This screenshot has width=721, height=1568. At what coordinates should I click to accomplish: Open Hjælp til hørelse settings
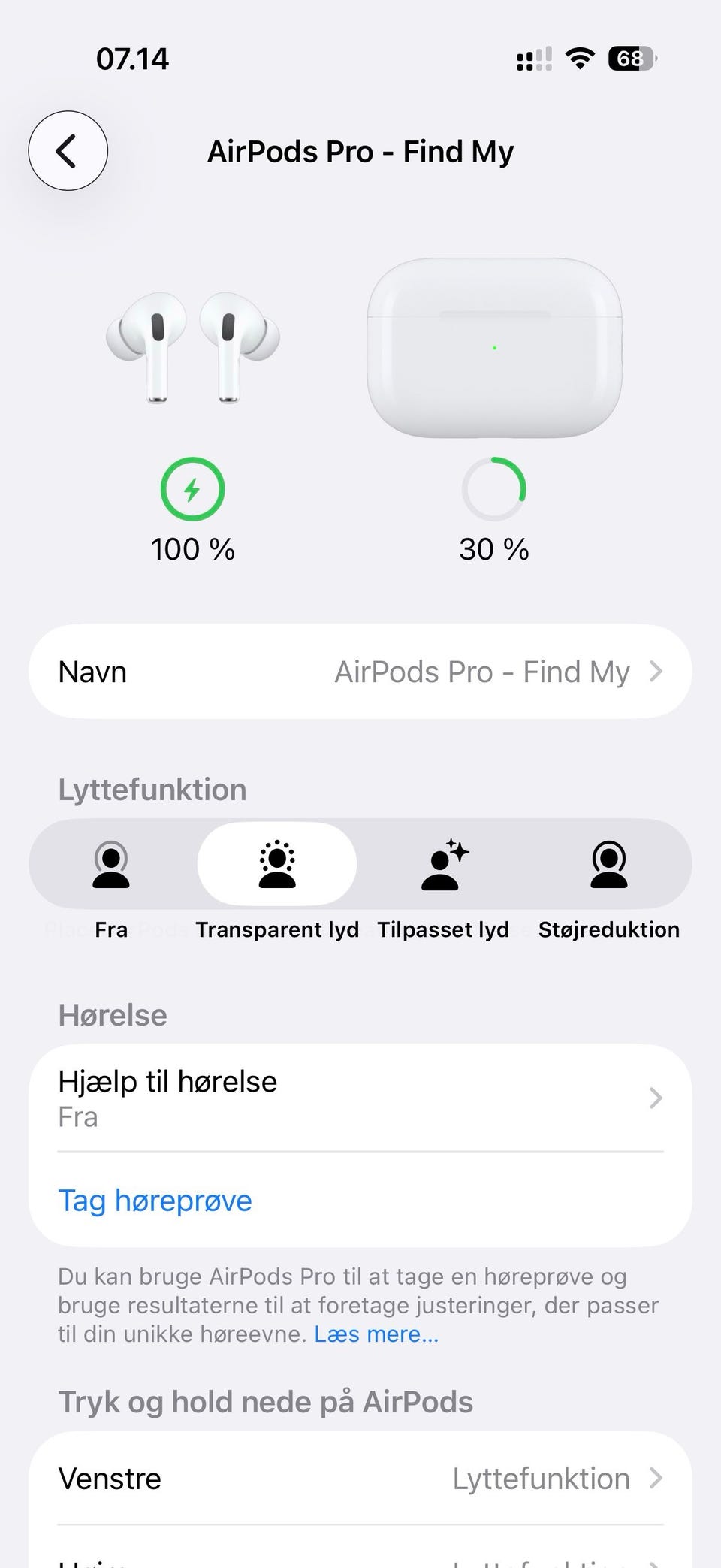(360, 1098)
